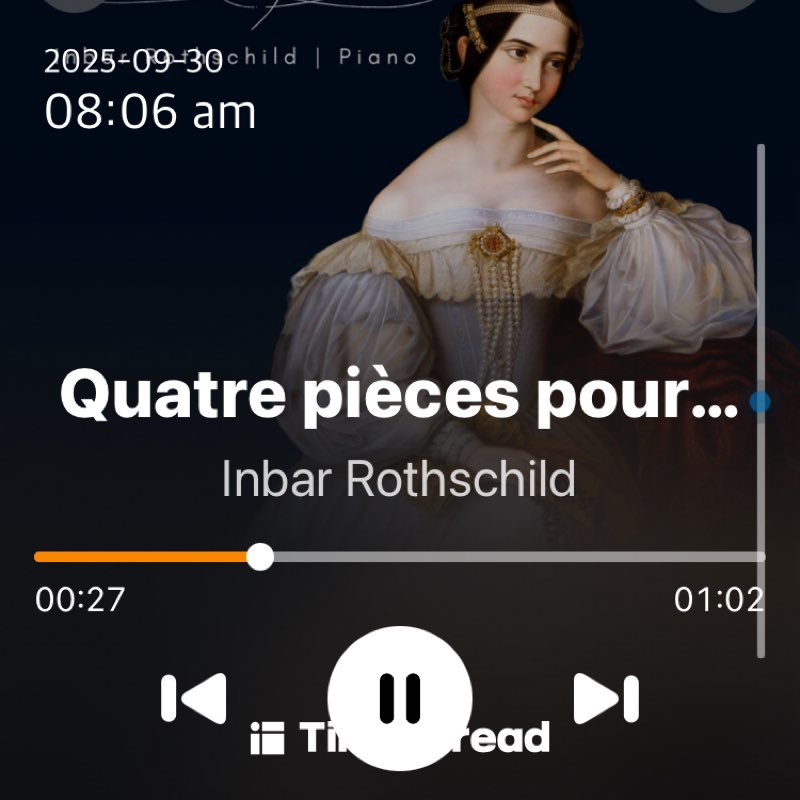The width and height of the screenshot is (800, 800).
Task: Pause the playing track
Action: (x=400, y=697)
